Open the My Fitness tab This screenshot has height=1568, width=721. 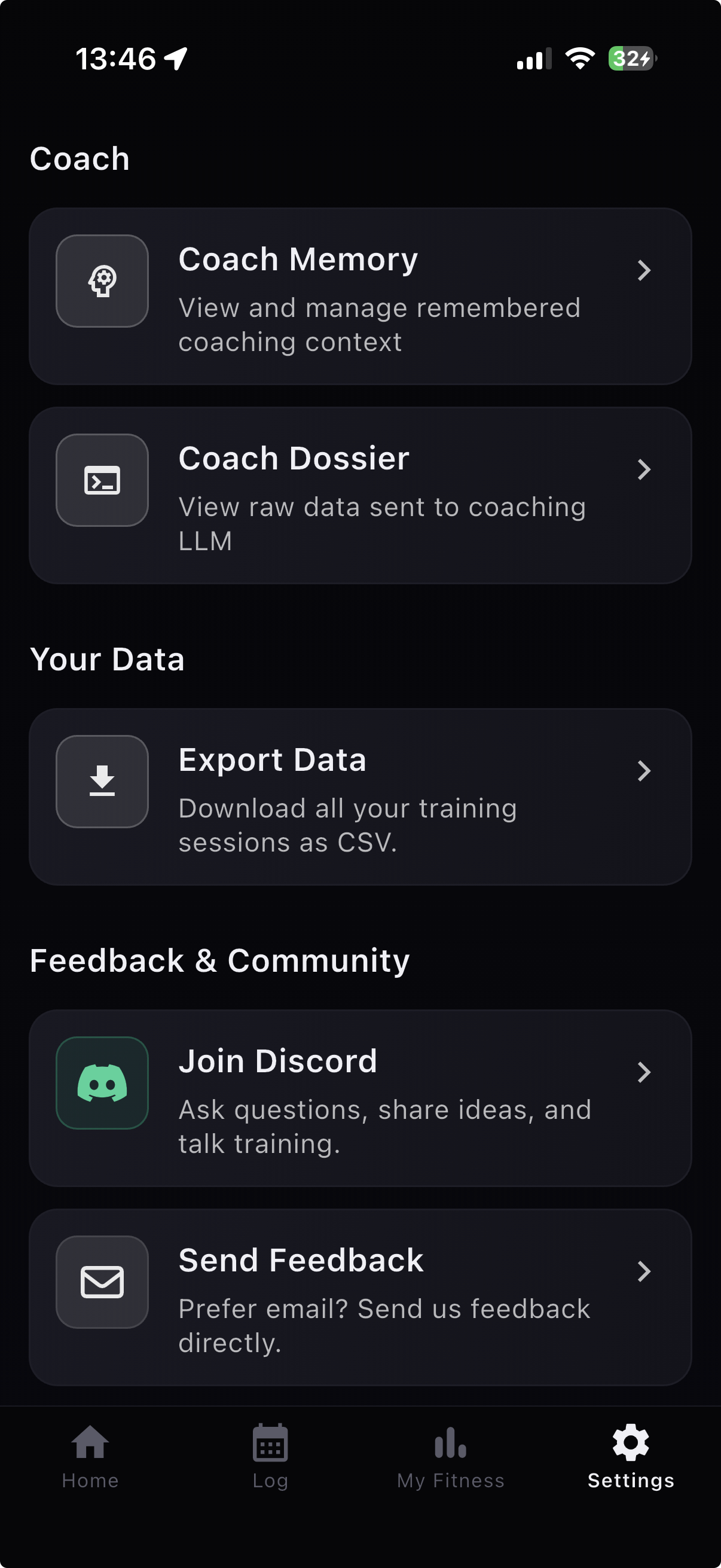[450, 1456]
